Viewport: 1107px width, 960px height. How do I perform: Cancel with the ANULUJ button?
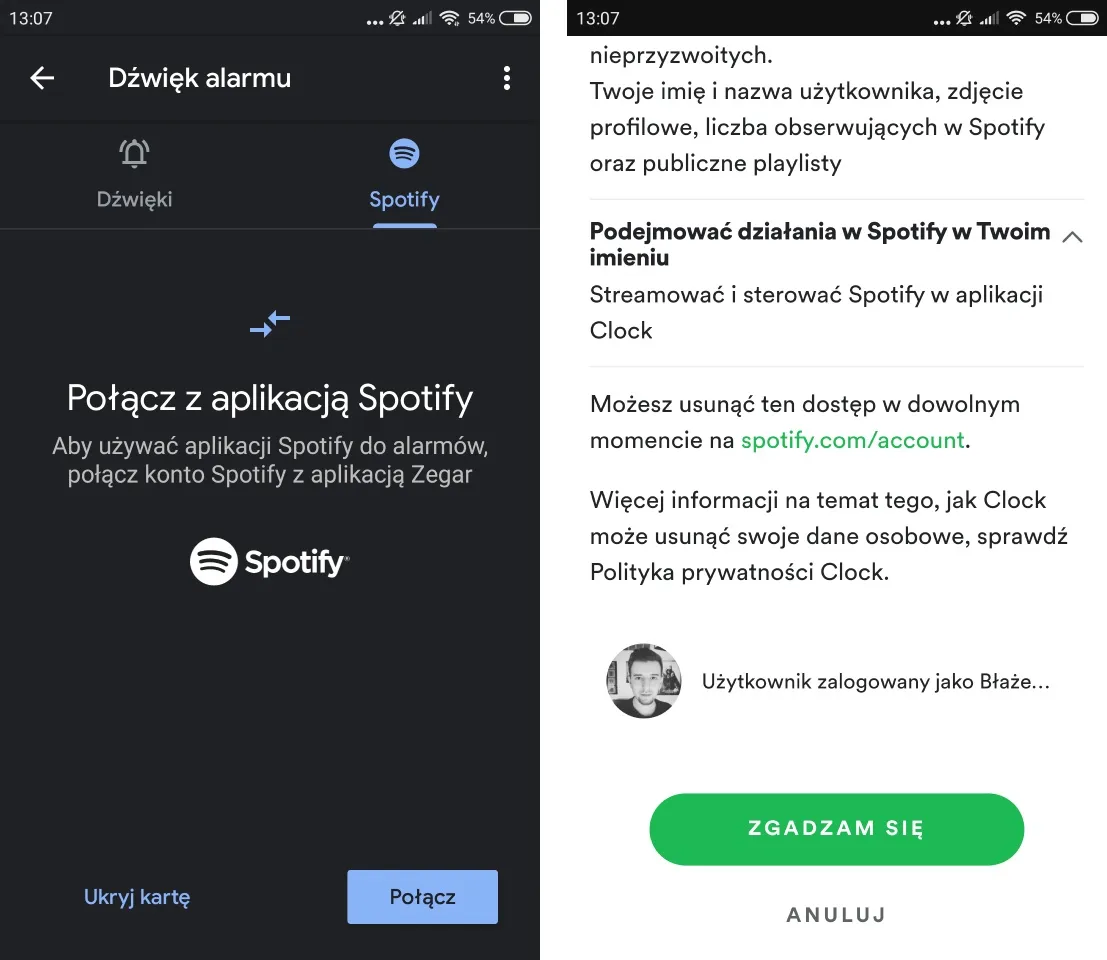(836, 915)
